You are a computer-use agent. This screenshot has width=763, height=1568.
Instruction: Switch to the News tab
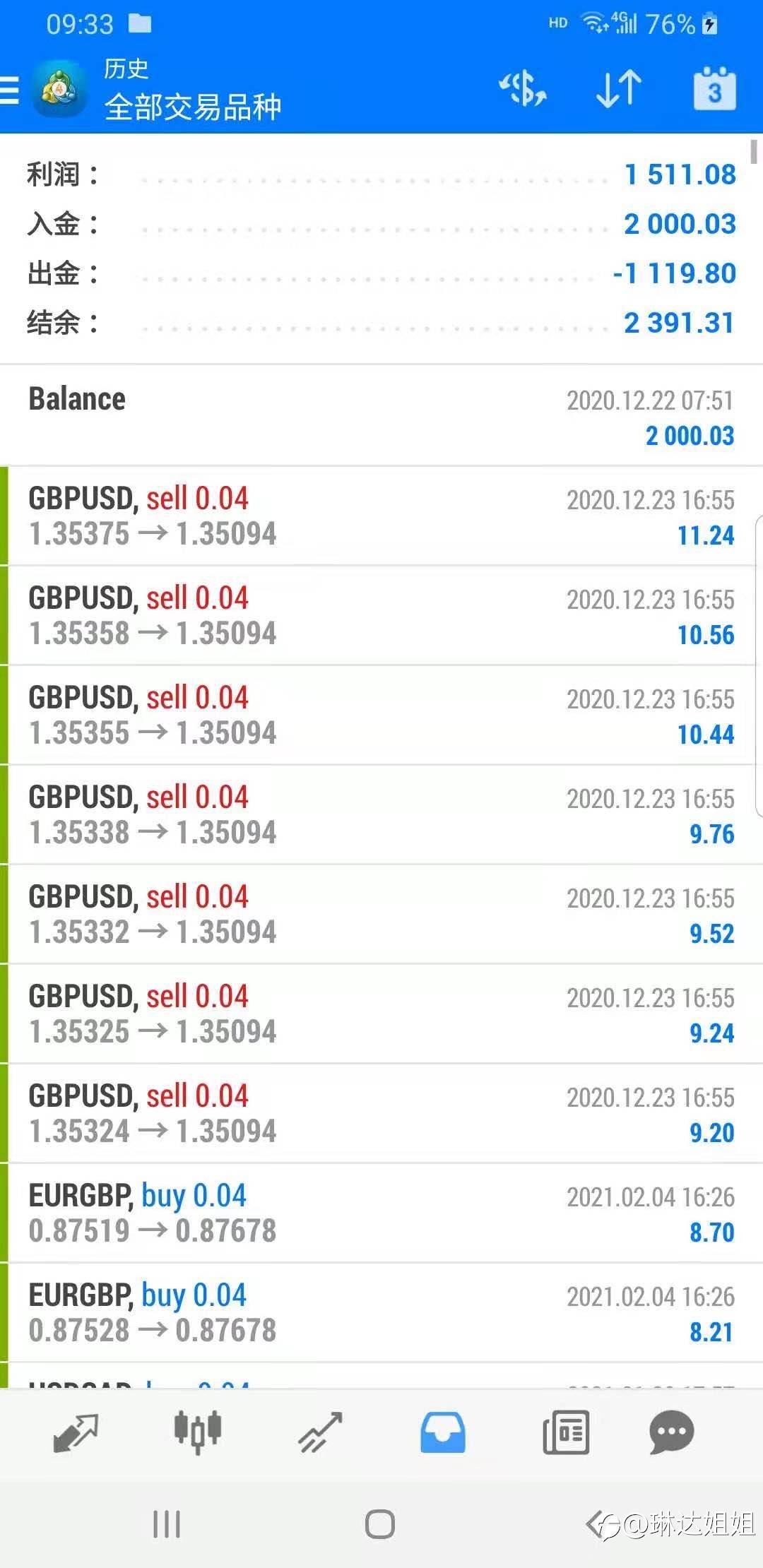[x=565, y=1432]
